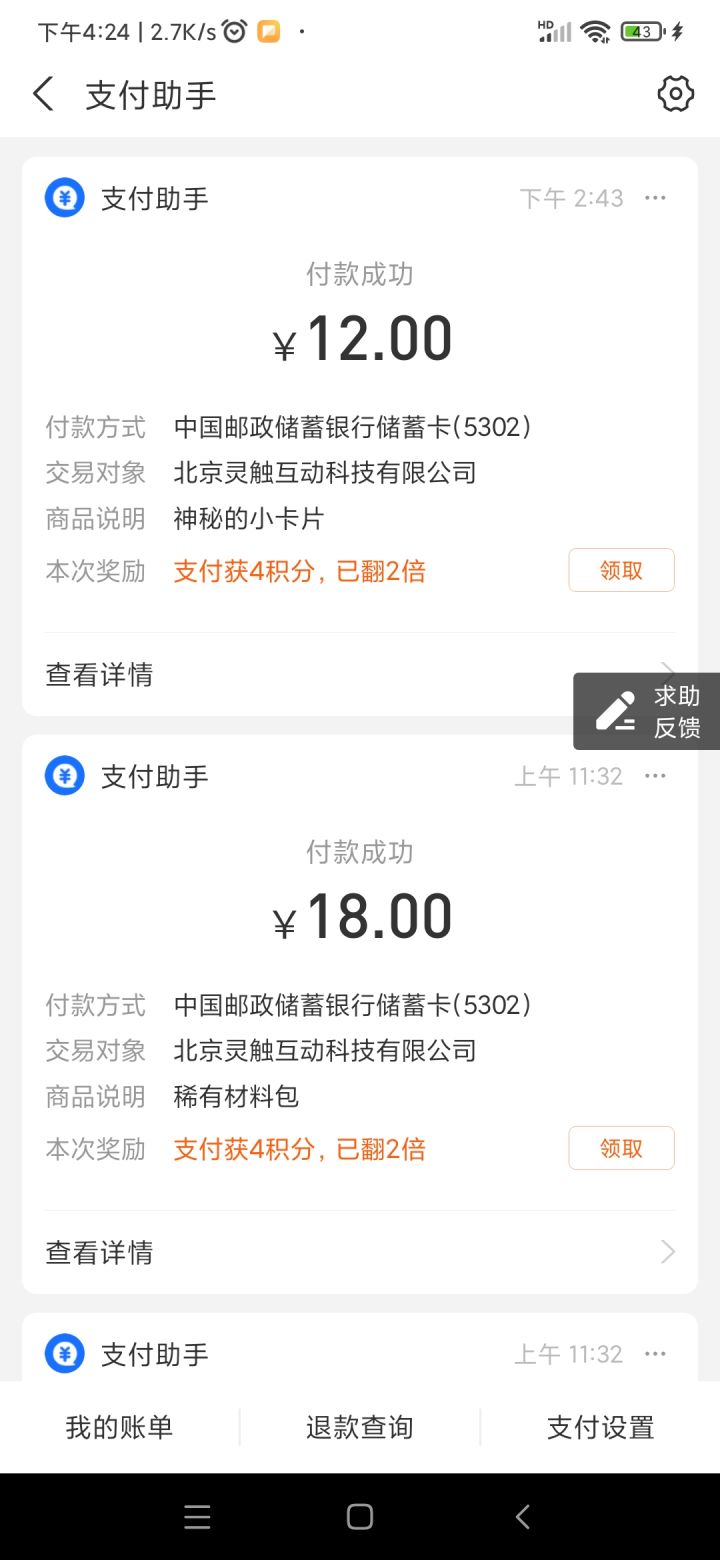Tap 领取 to claim the ¥18.00 payment reward
This screenshot has height=1560, width=720.
(x=621, y=1148)
